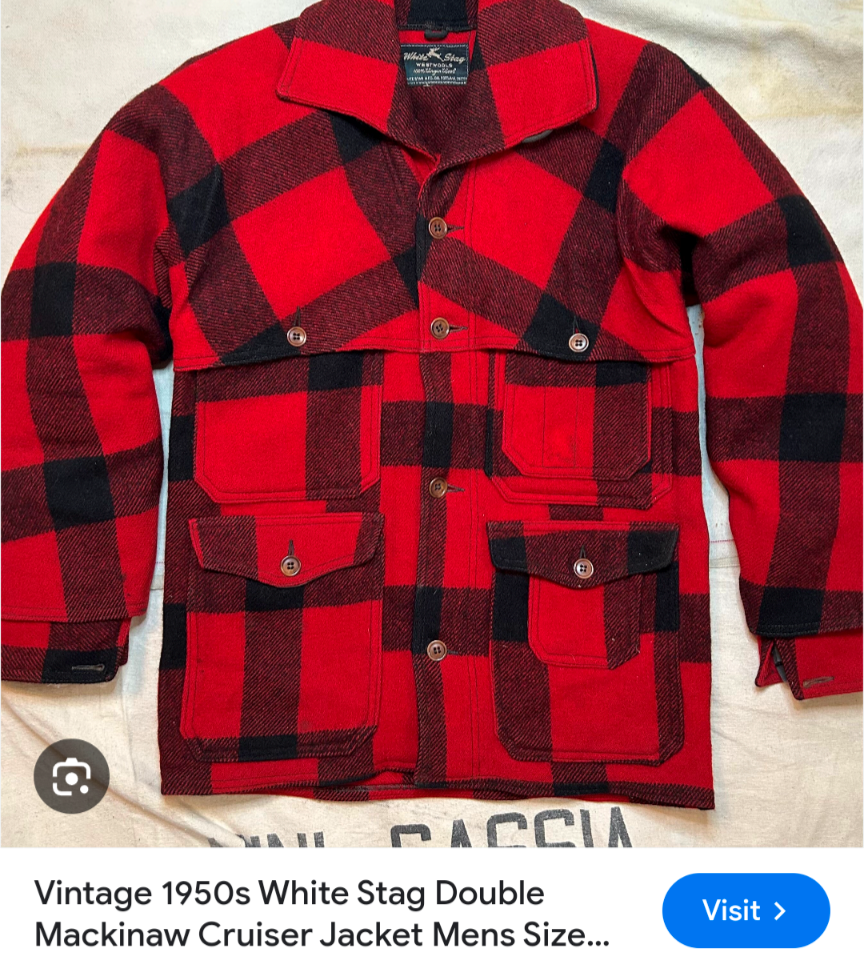Screen dimensions: 864x965
Task: Tap the blue Visit button
Action: point(745,910)
